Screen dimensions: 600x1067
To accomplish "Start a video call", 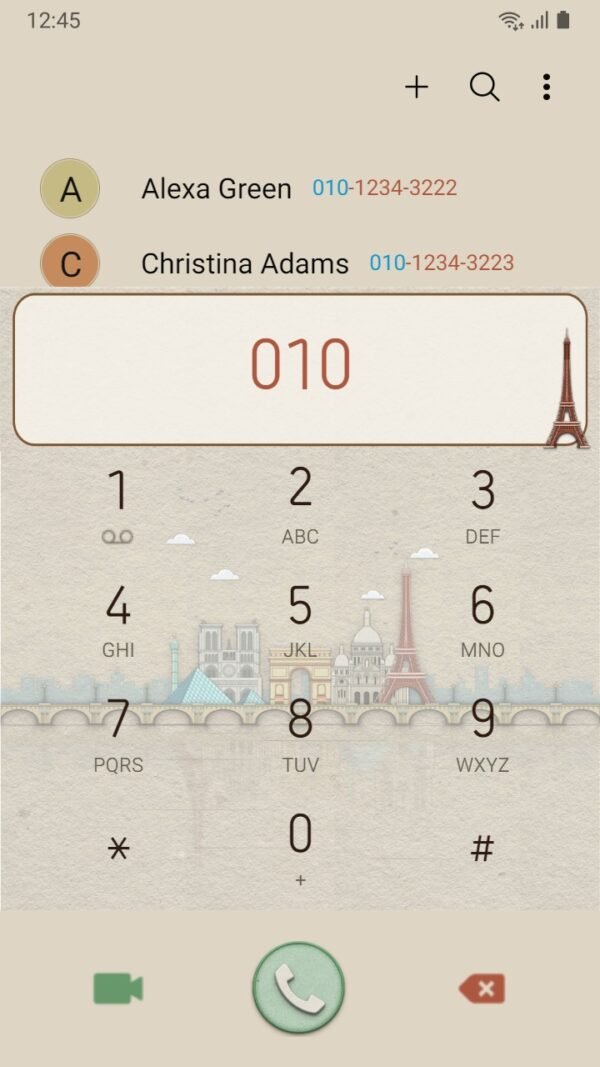I will 118,989.
